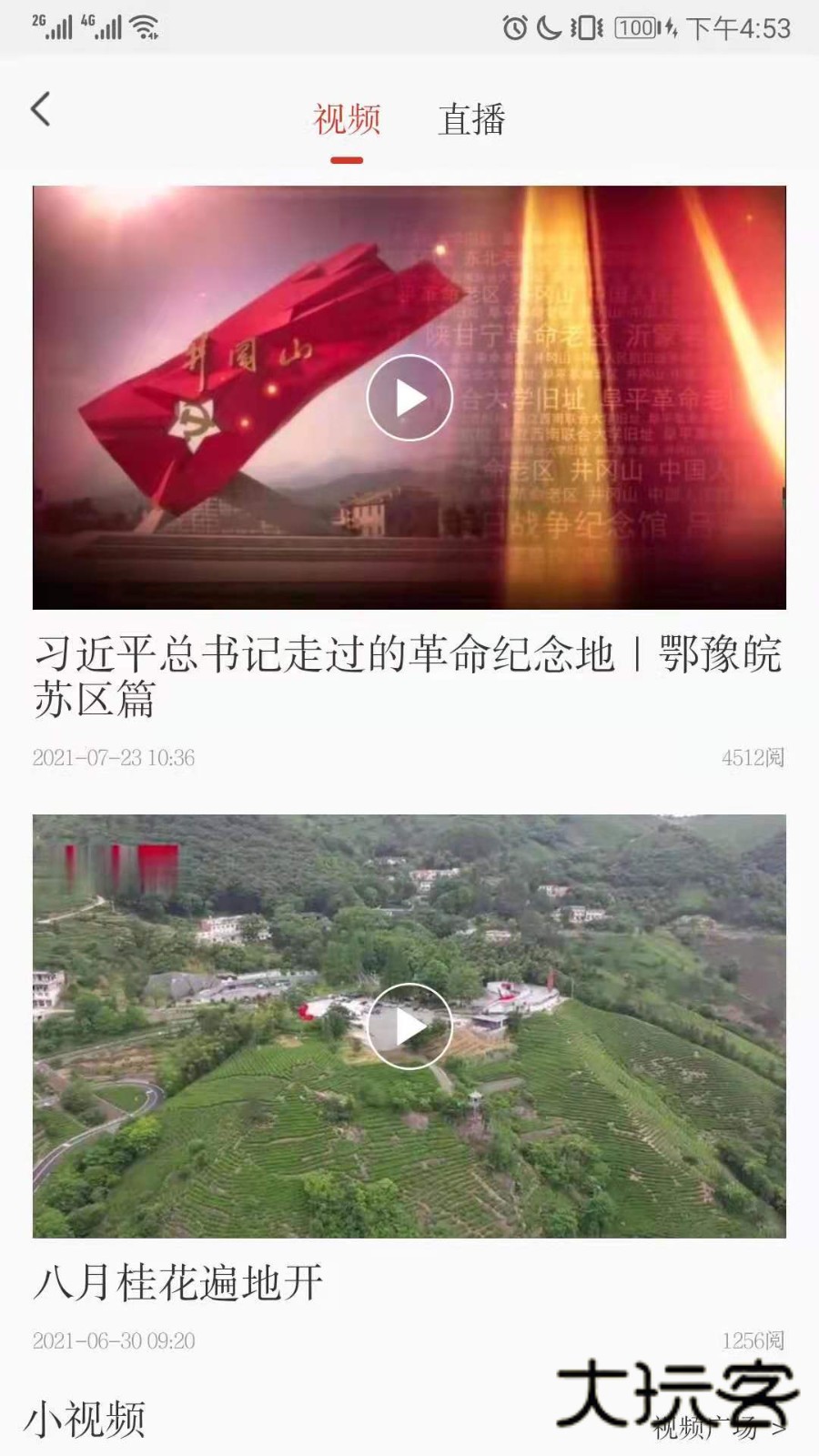
Task: Select the 视频 tab
Action: pyautogui.click(x=347, y=120)
